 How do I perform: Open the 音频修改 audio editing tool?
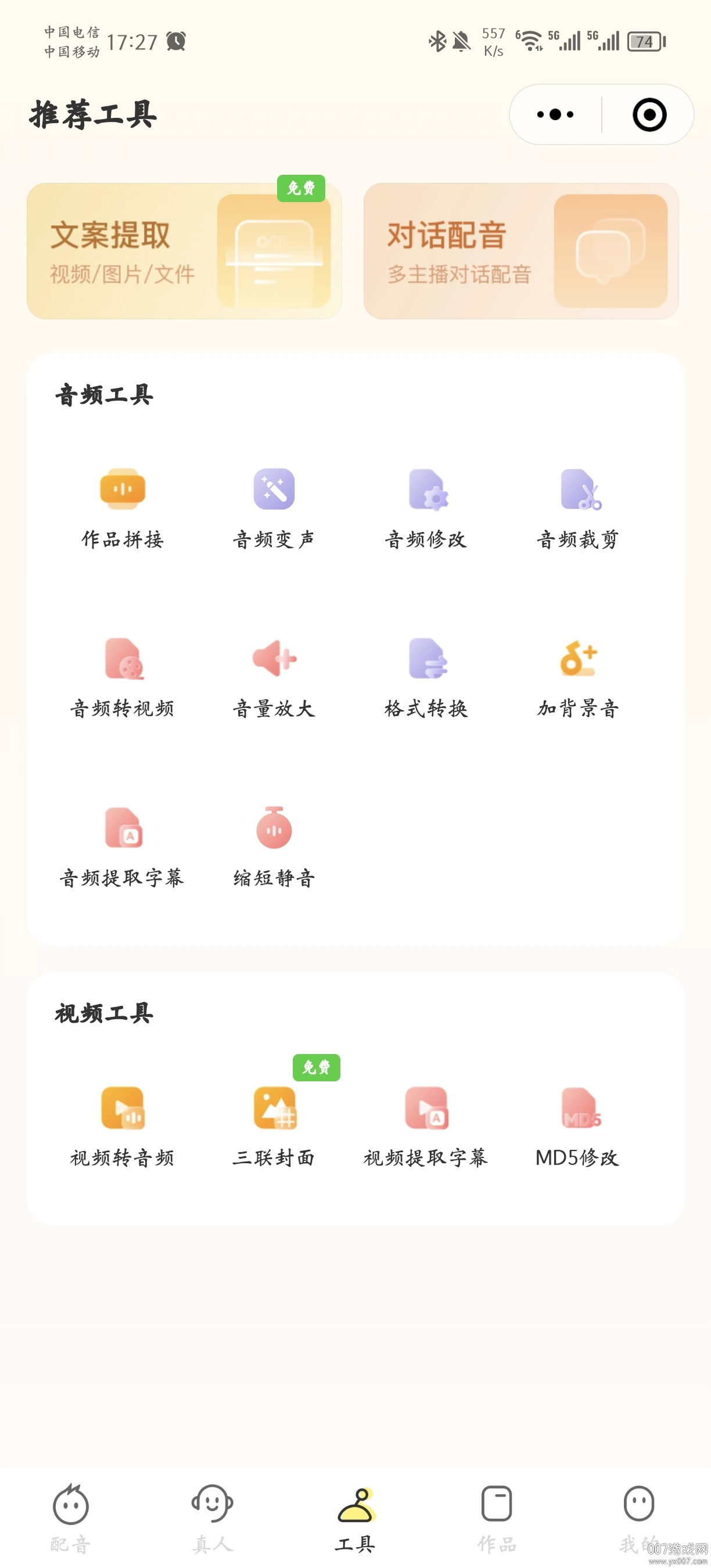click(427, 506)
